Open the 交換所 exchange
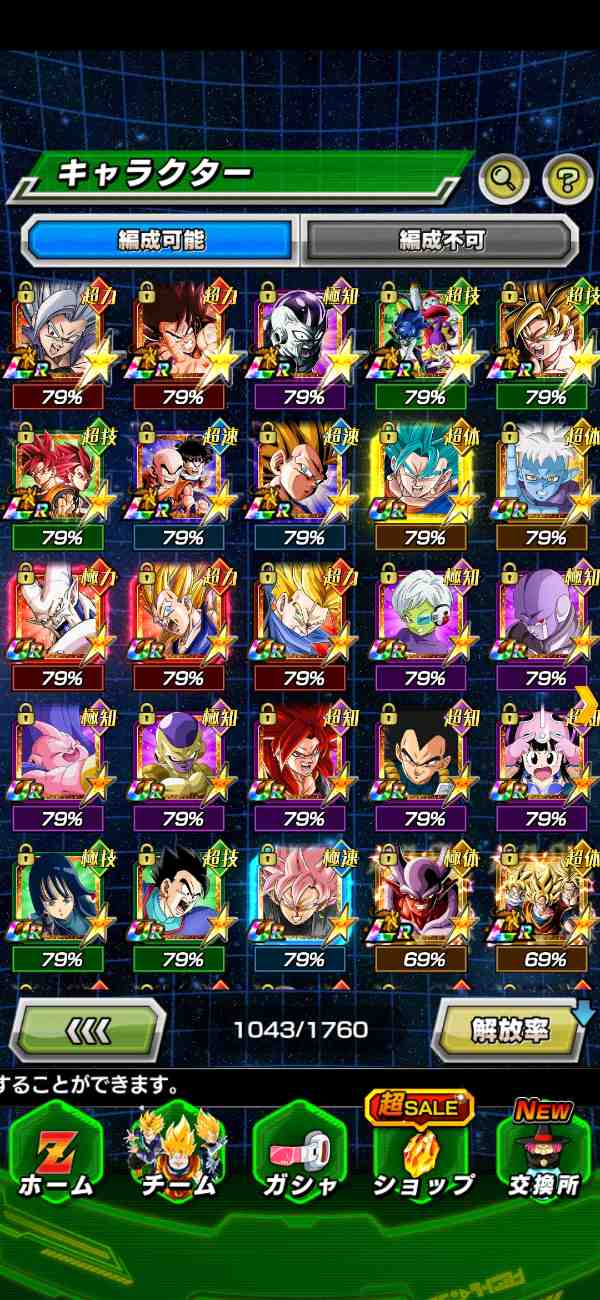This screenshot has width=600, height=1300. pyautogui.click(x=541, y=1155)
